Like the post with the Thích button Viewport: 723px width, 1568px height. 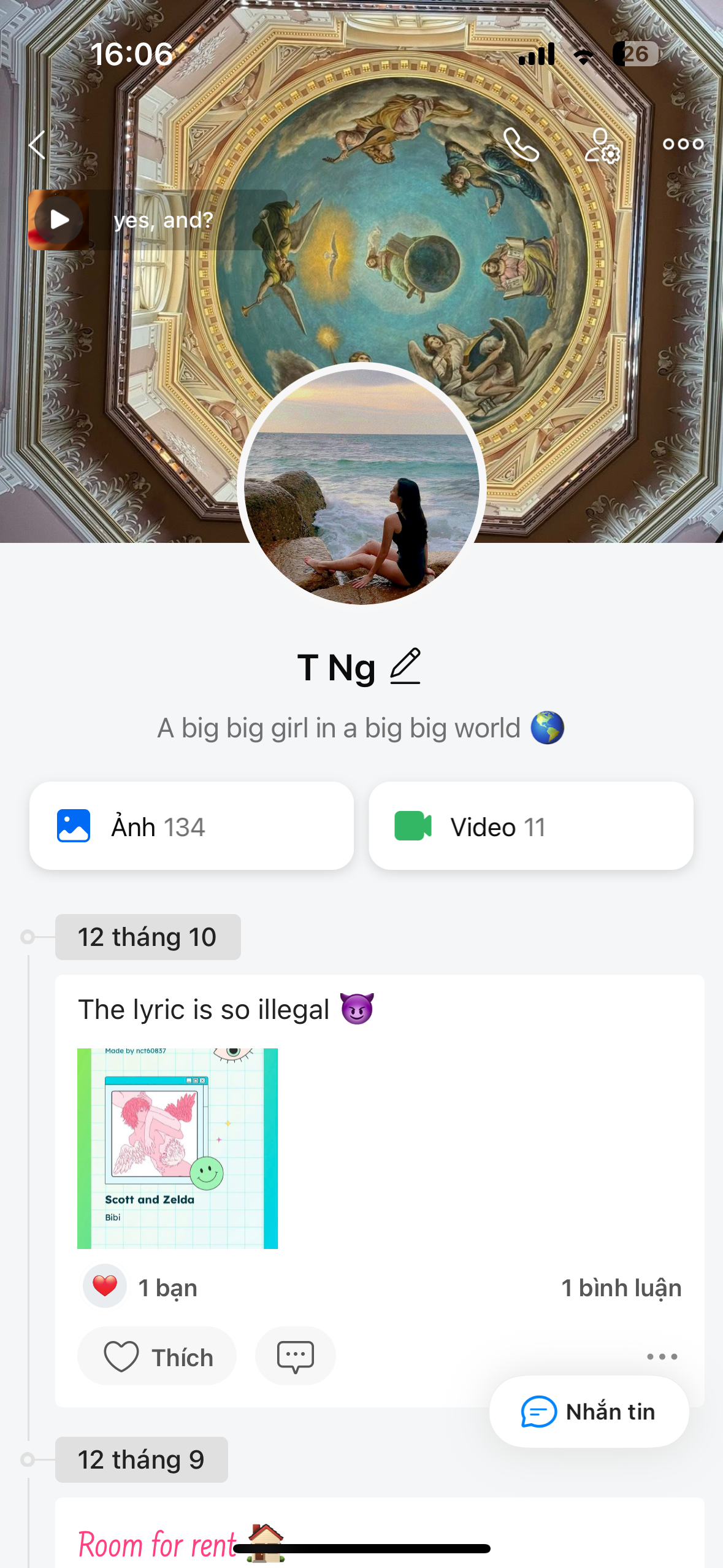pos(157,1356)
